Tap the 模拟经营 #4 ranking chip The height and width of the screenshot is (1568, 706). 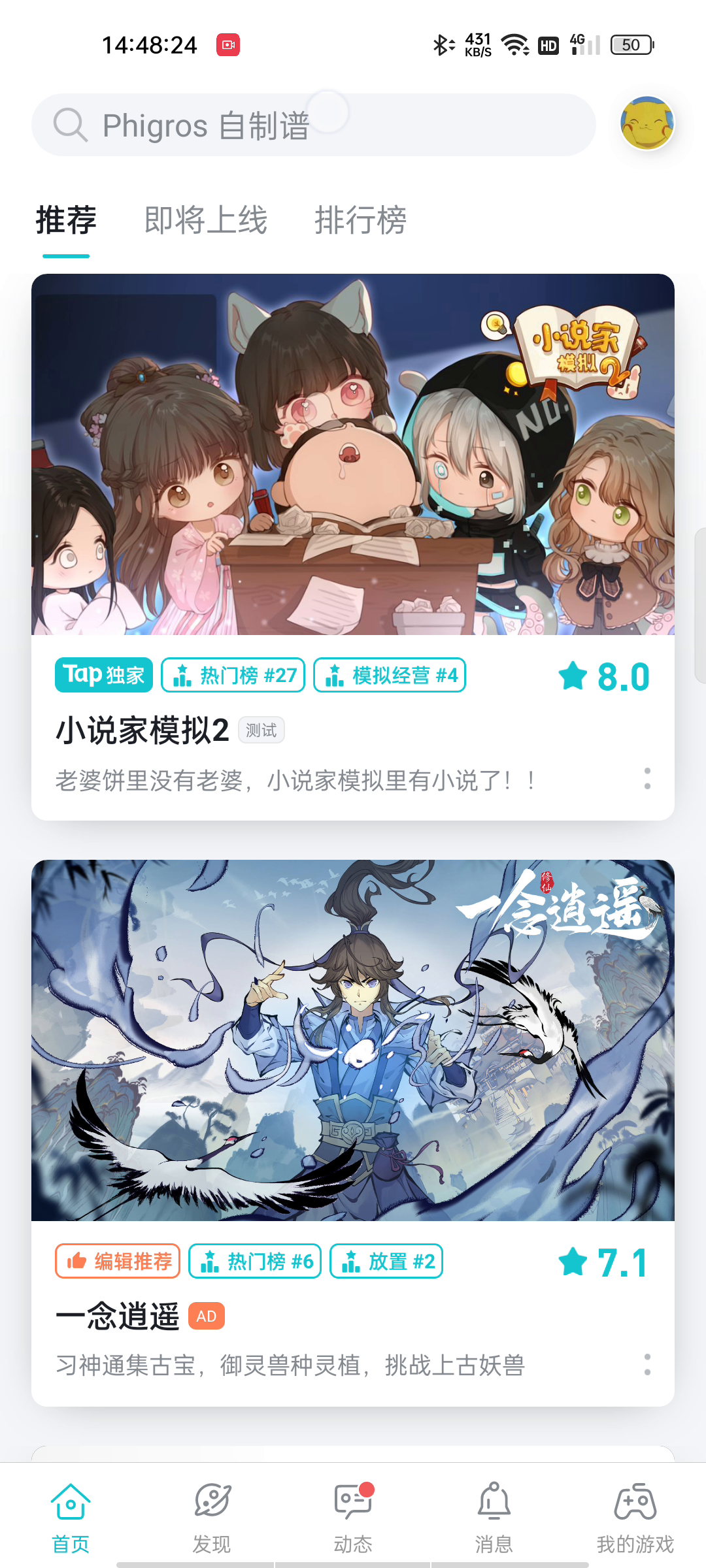point(390,675)
